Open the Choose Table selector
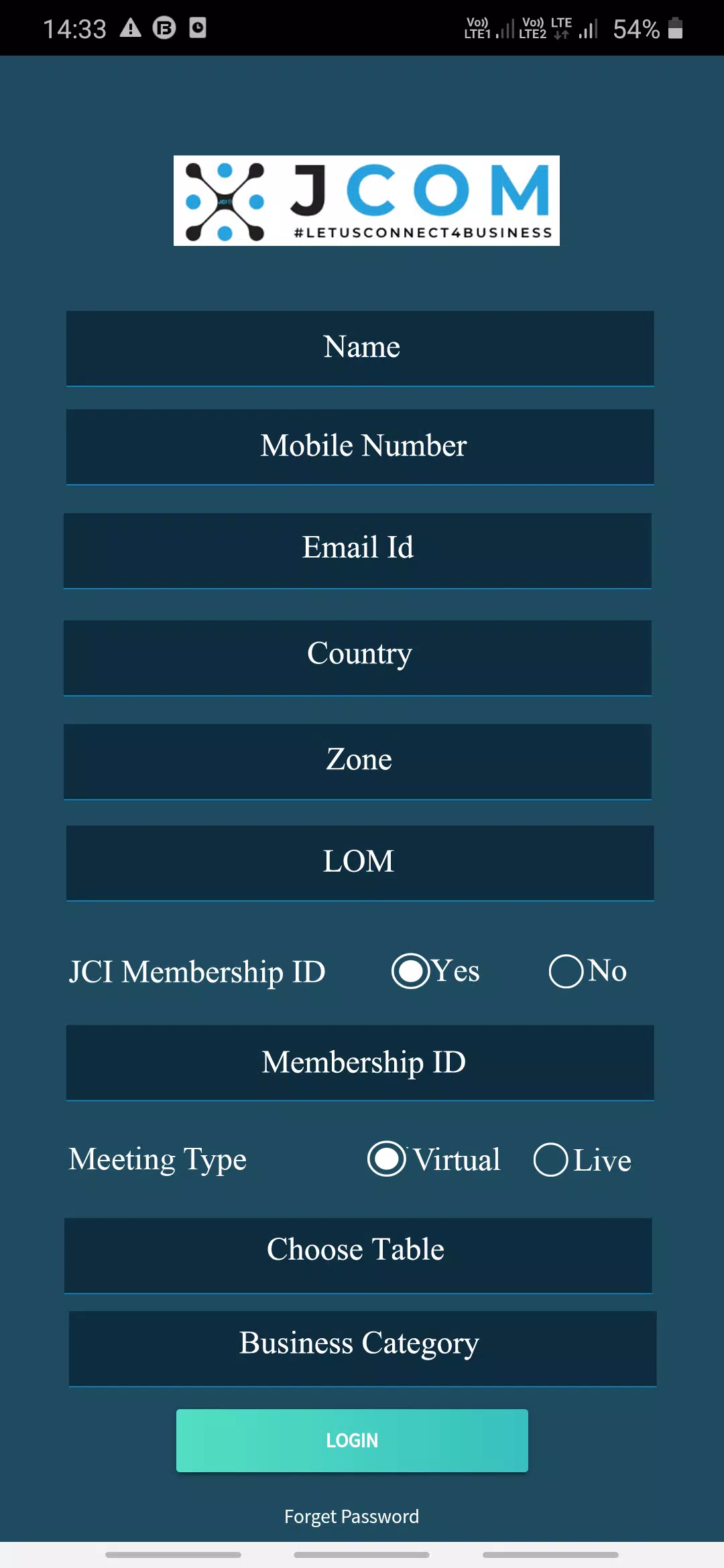Viewport: 724px width, 1568px height. click(x=358, y=1254)
